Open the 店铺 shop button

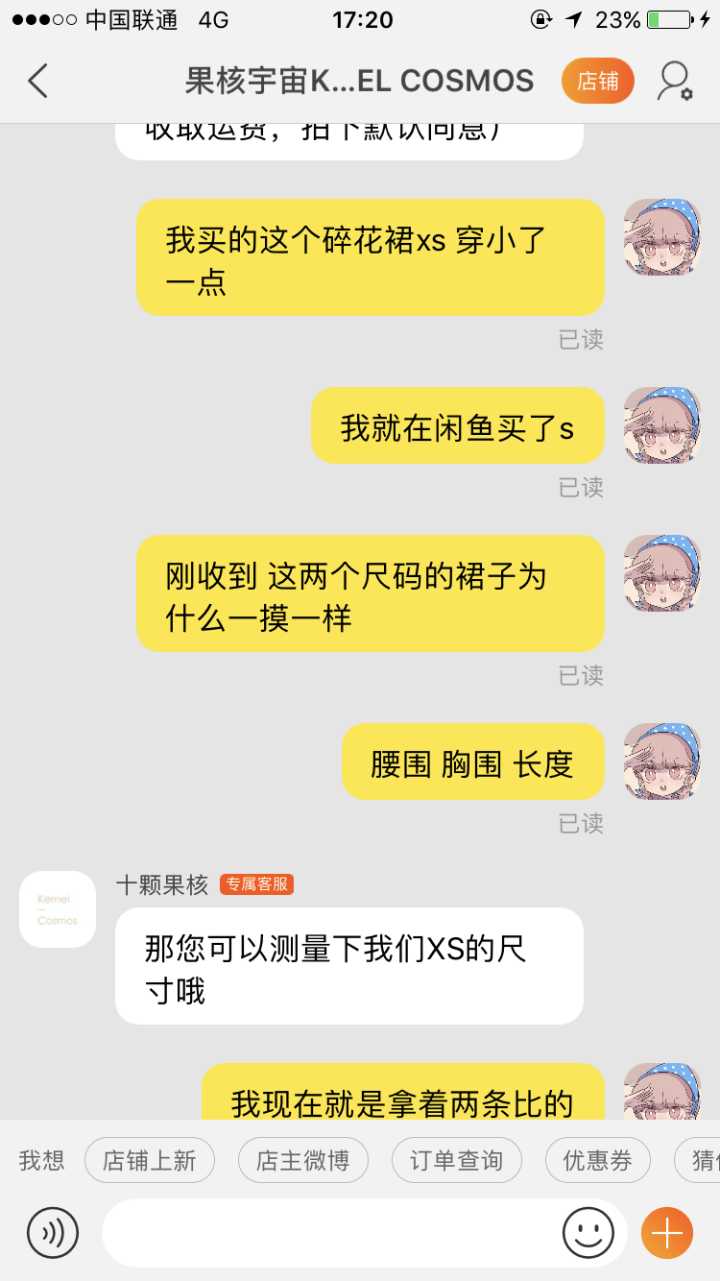[597, 81]
